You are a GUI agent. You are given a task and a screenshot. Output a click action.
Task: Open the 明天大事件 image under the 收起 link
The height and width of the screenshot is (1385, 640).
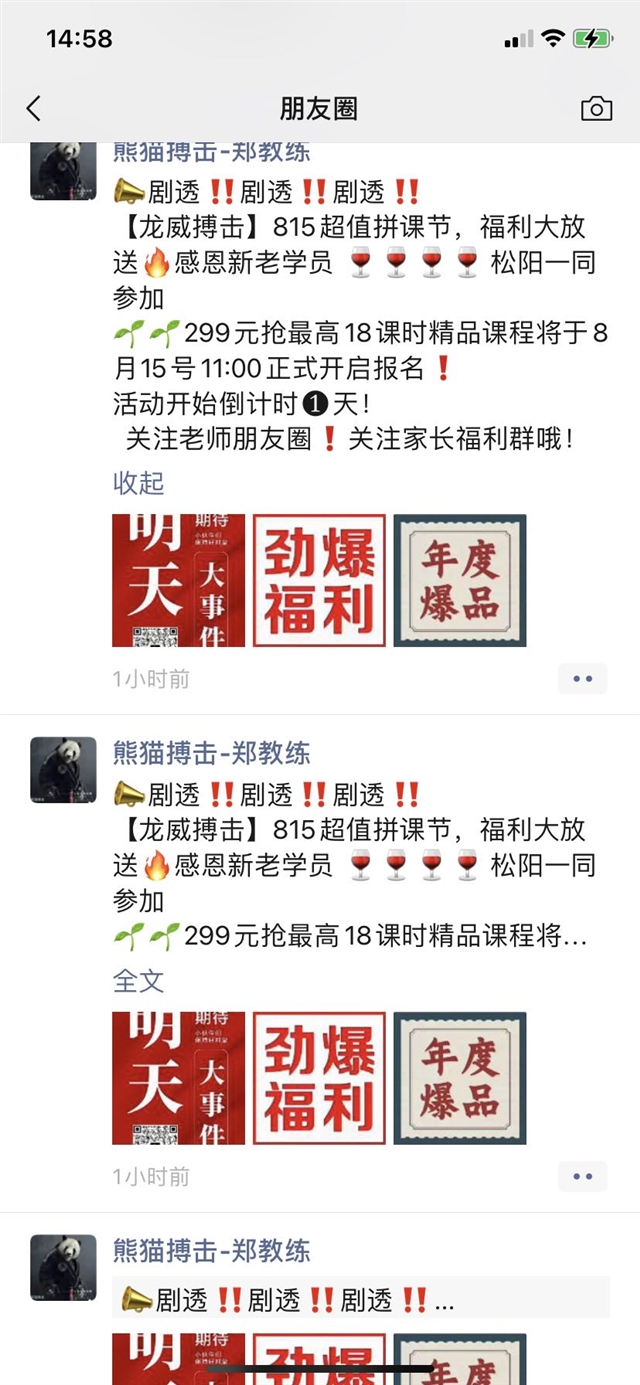click(x=178, y=580)
